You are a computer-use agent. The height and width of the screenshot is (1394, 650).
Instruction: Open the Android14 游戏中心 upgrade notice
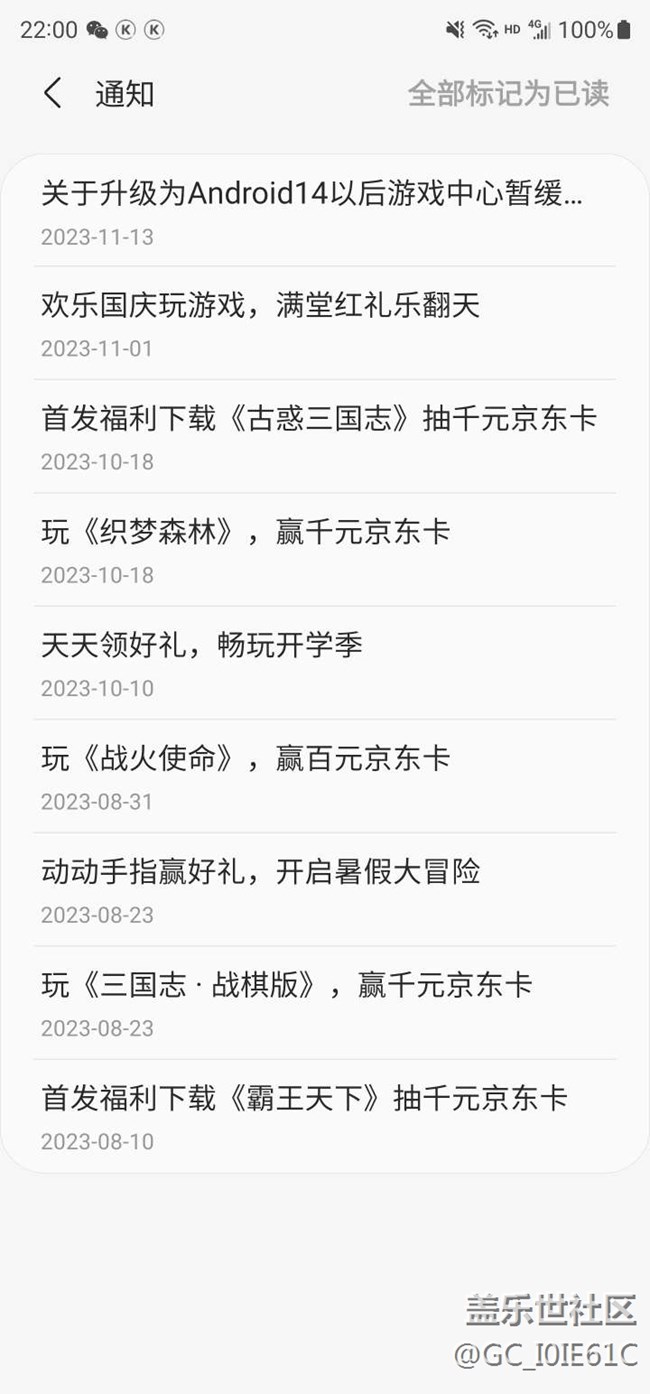[312, 210]
